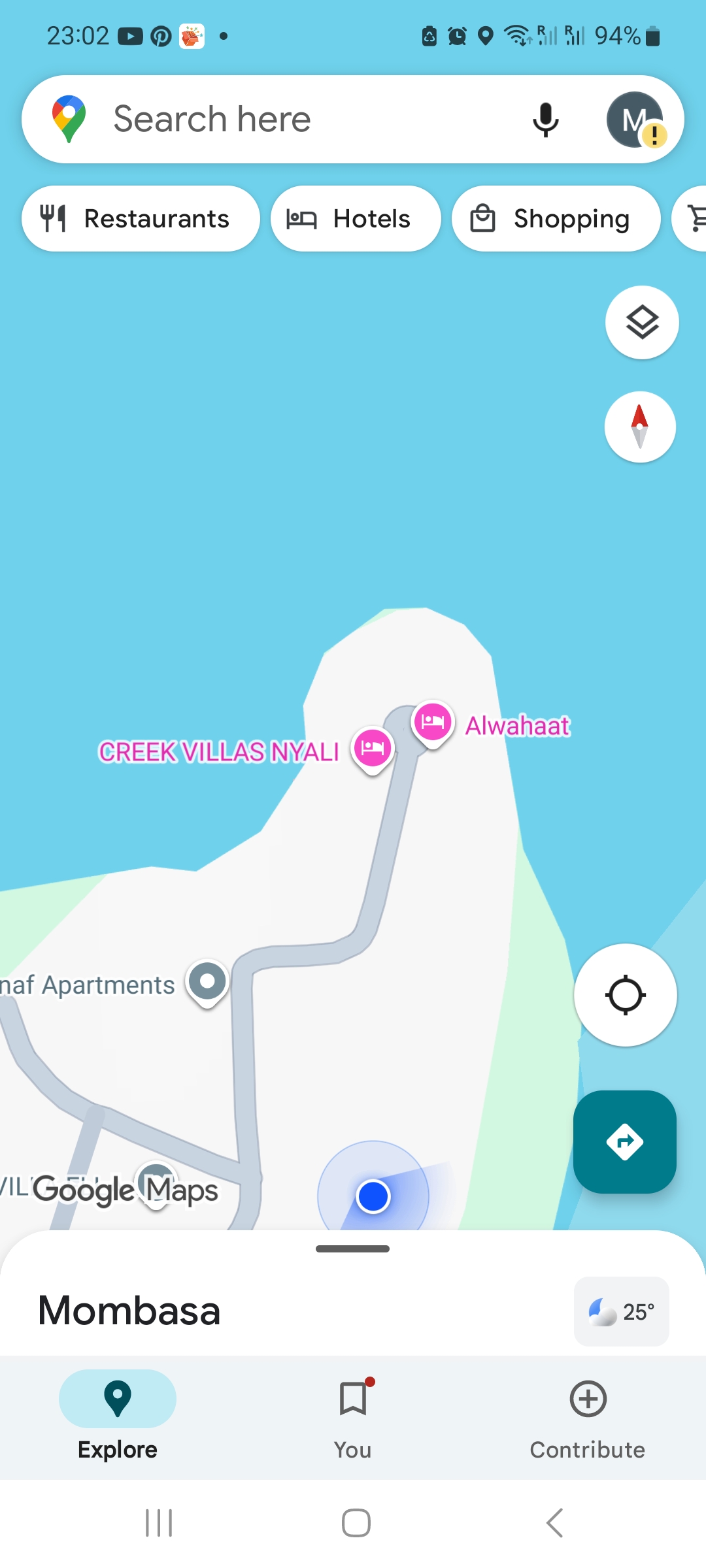This screenshot has height=1568, width=706.
Task: Select the Creek Villas Nyali pin
Action: point(373,747)
